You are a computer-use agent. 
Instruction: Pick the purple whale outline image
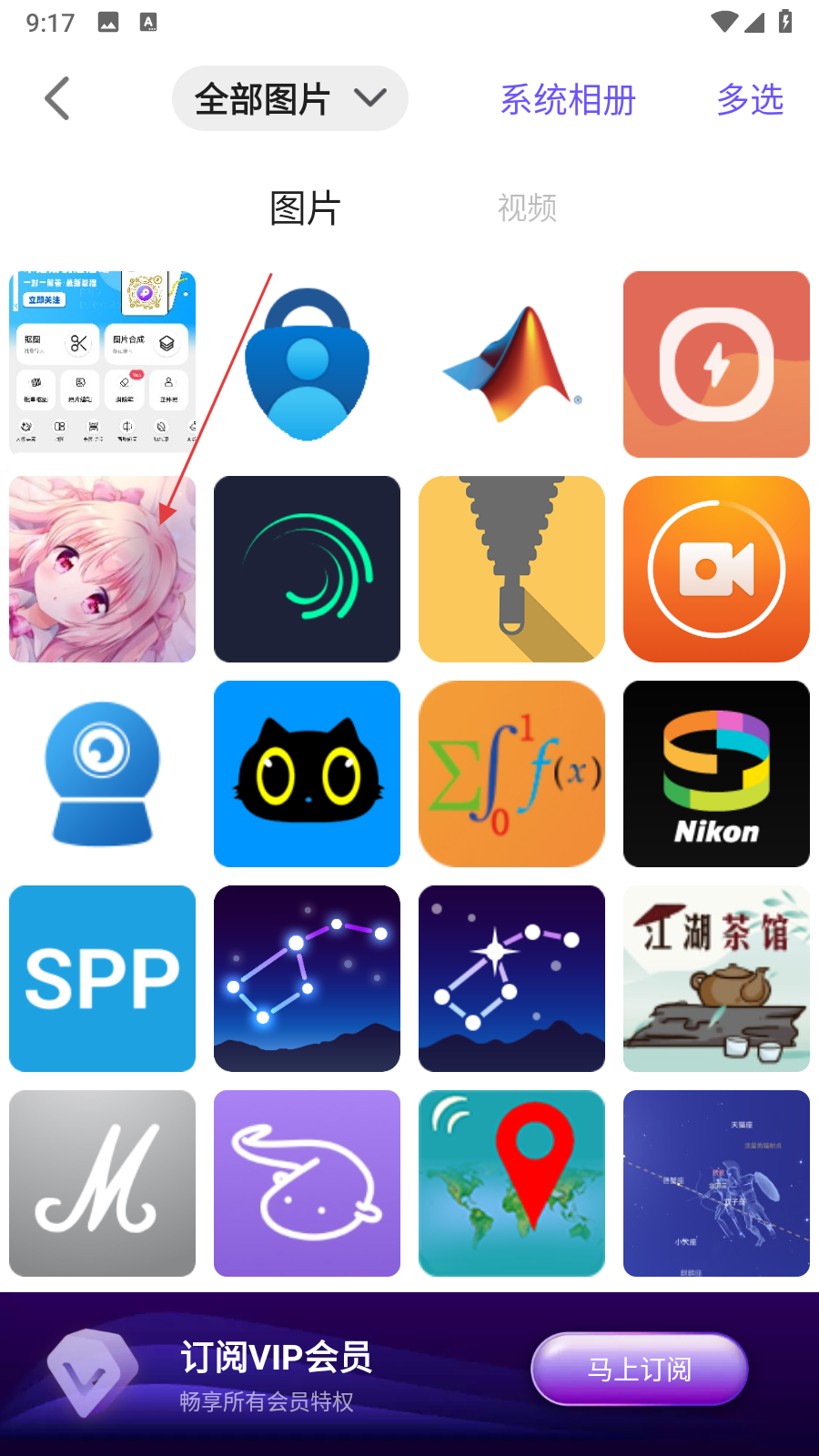coord(307,1183)
